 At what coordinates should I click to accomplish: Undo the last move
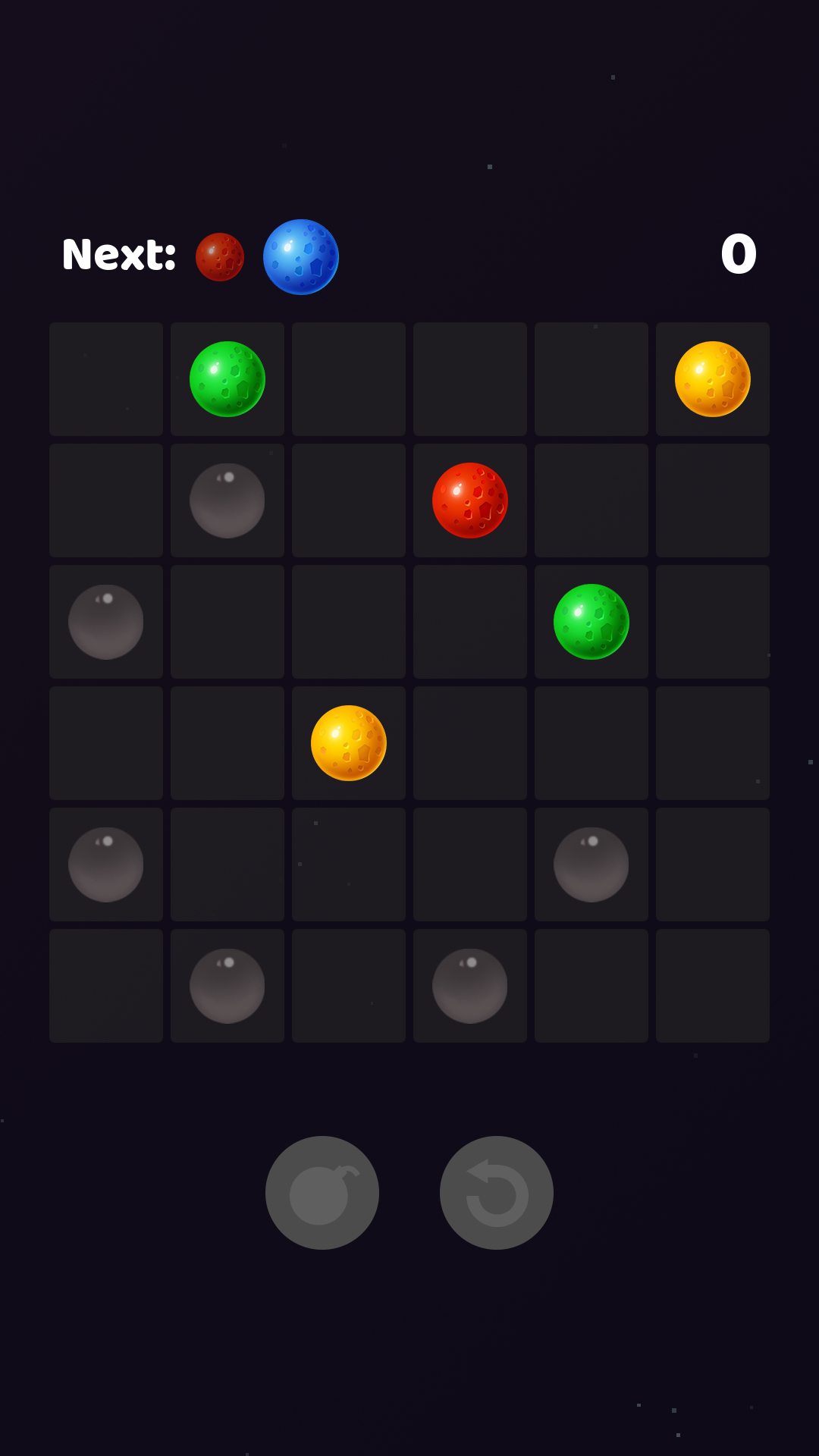click(x=497, y=1193)
